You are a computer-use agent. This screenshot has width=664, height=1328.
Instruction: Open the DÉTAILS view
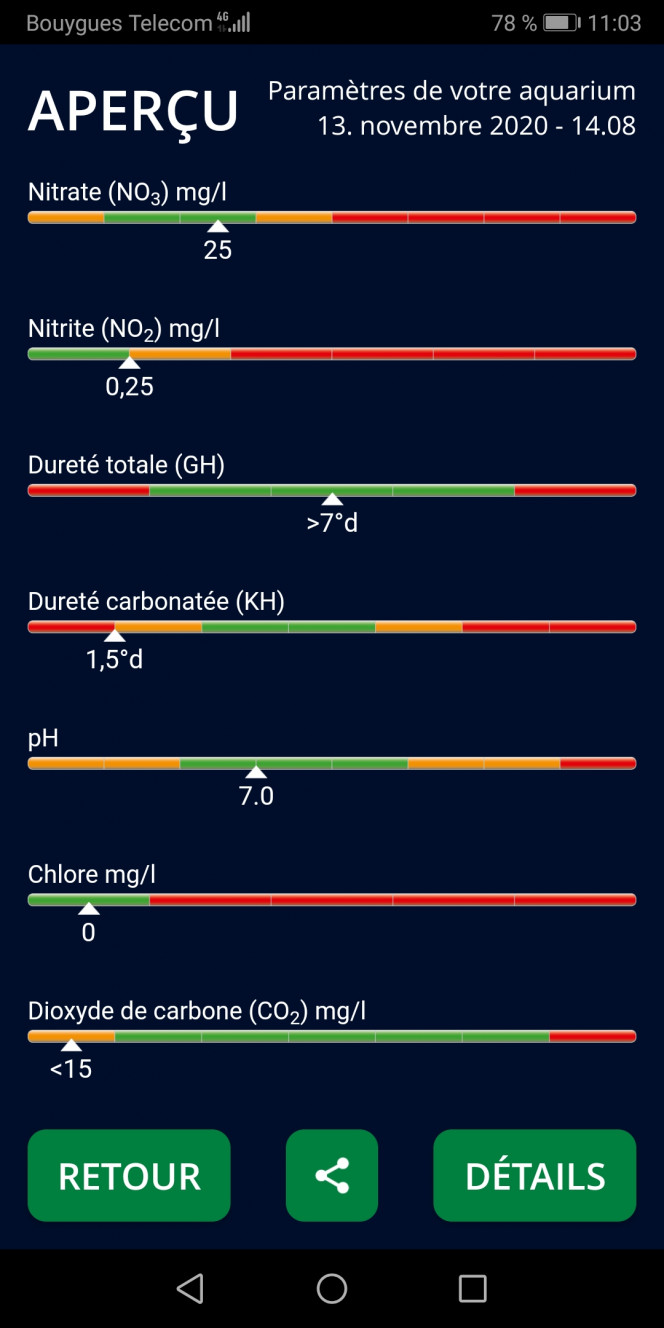coord(535,1176)
